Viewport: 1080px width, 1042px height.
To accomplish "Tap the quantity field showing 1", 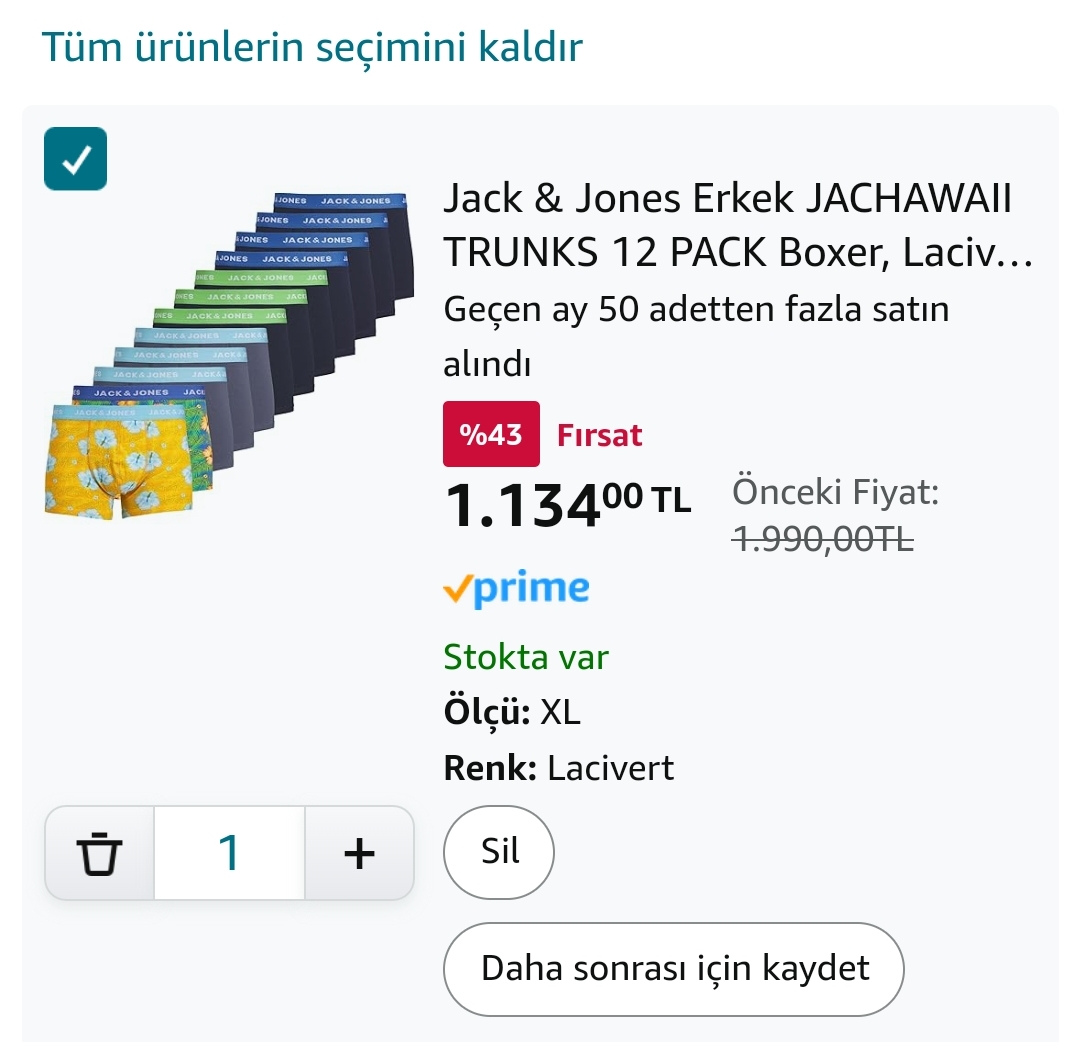I will click(x=229, y=853).
